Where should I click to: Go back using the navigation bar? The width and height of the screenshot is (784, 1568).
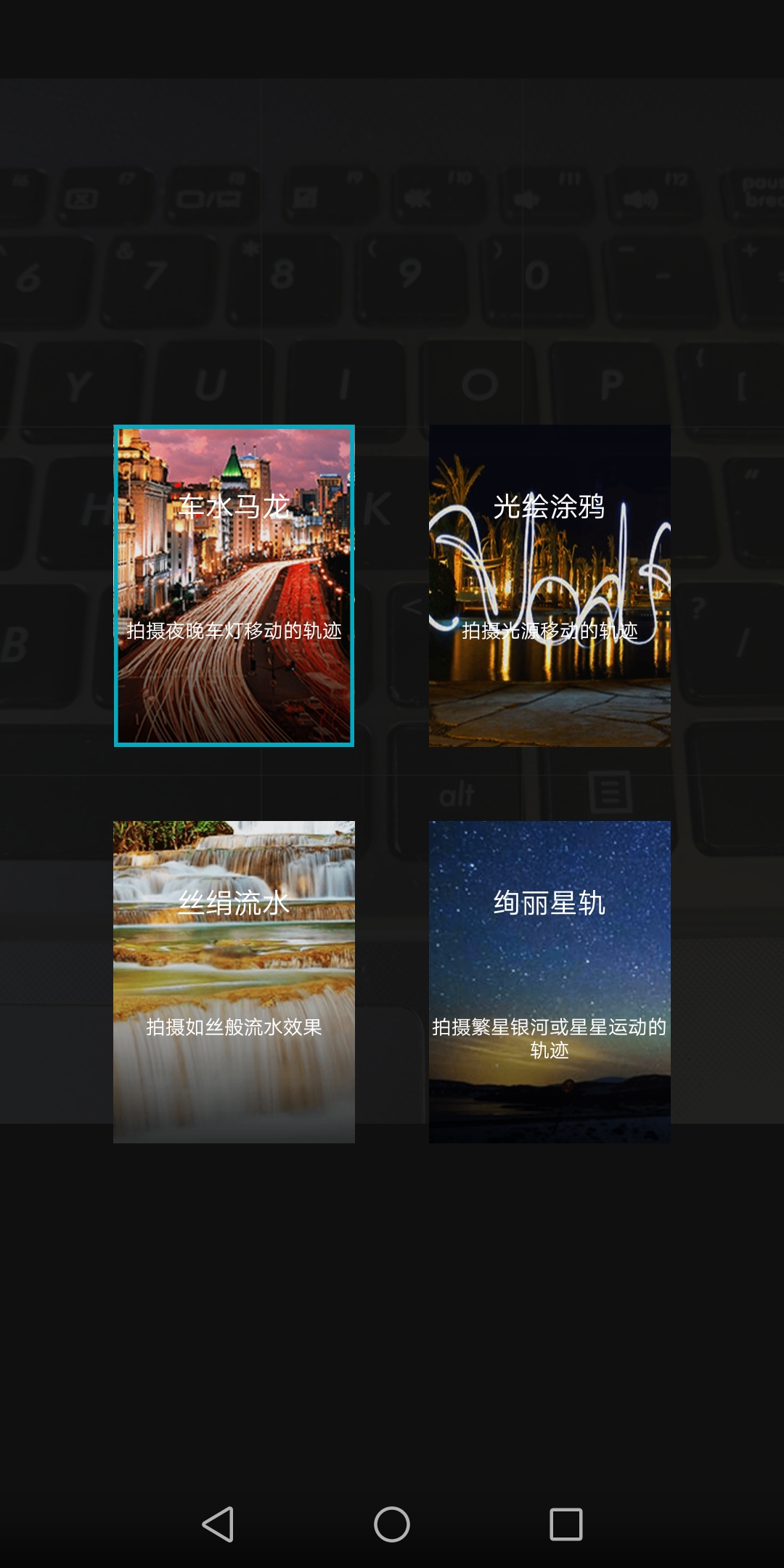point(218,1524)
